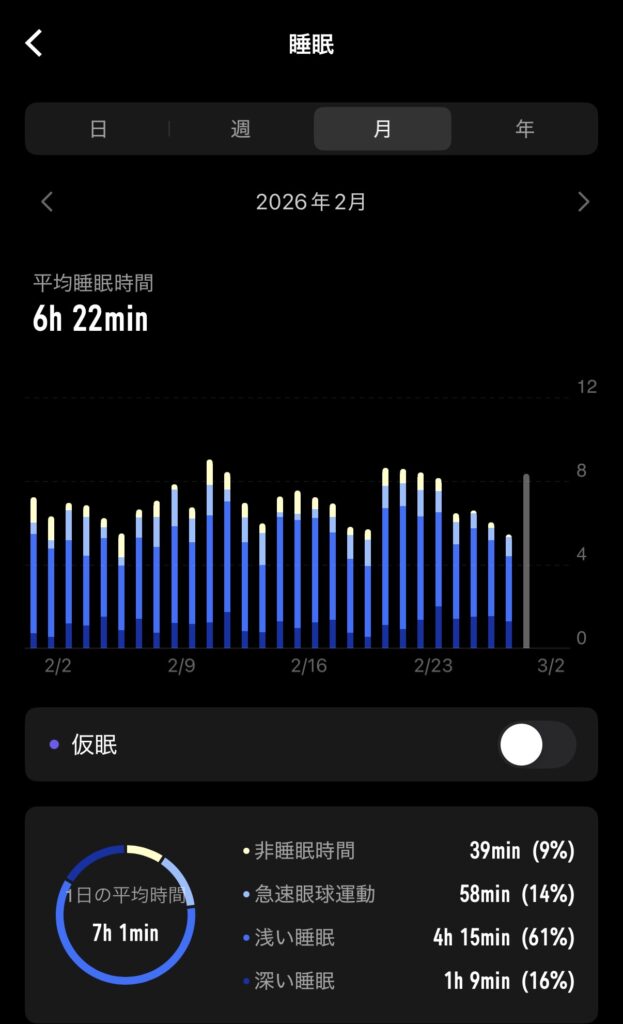Go to the previous month
The width and height of the screenshot is (623, 1024).
tap(47, 202)
